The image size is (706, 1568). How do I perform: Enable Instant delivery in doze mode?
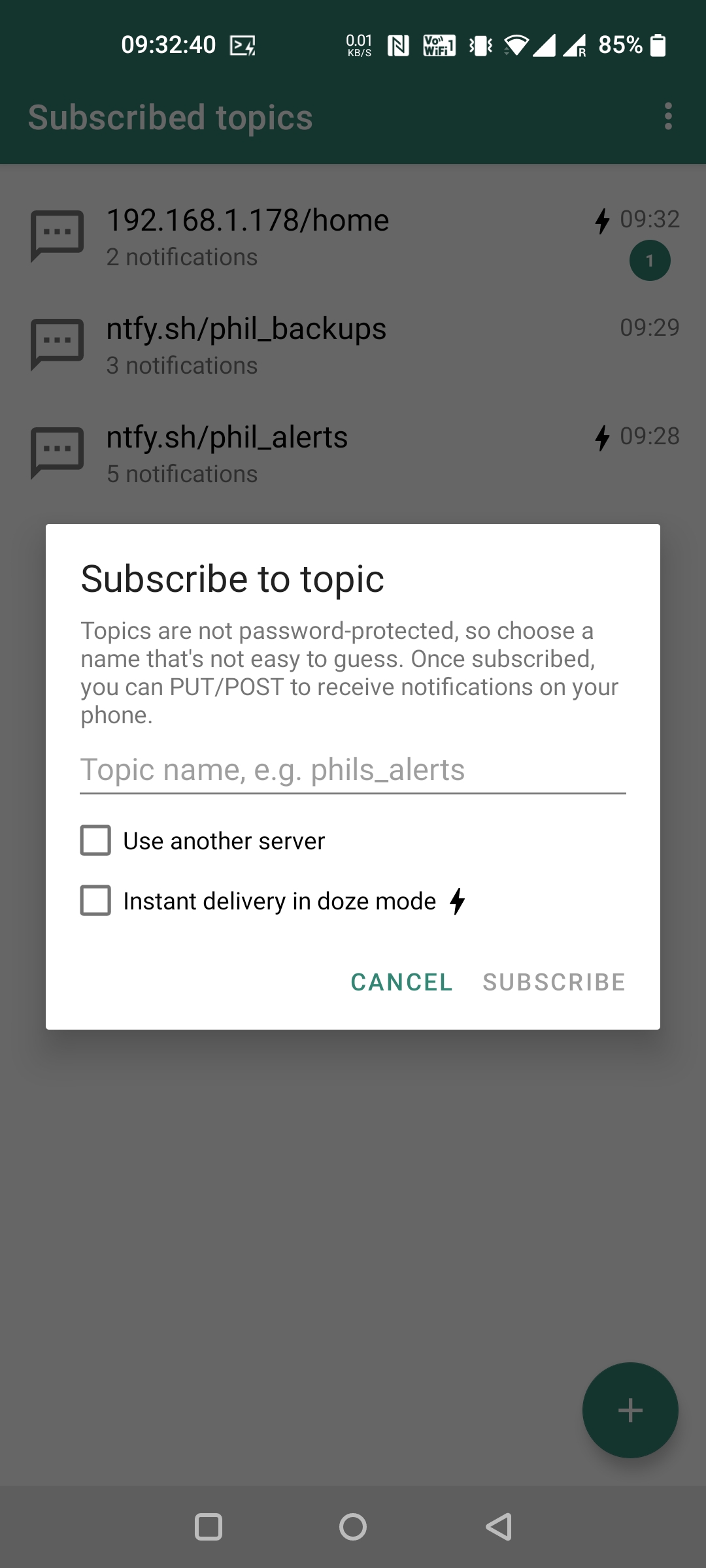pyautogui.click(x=95, y=900)
